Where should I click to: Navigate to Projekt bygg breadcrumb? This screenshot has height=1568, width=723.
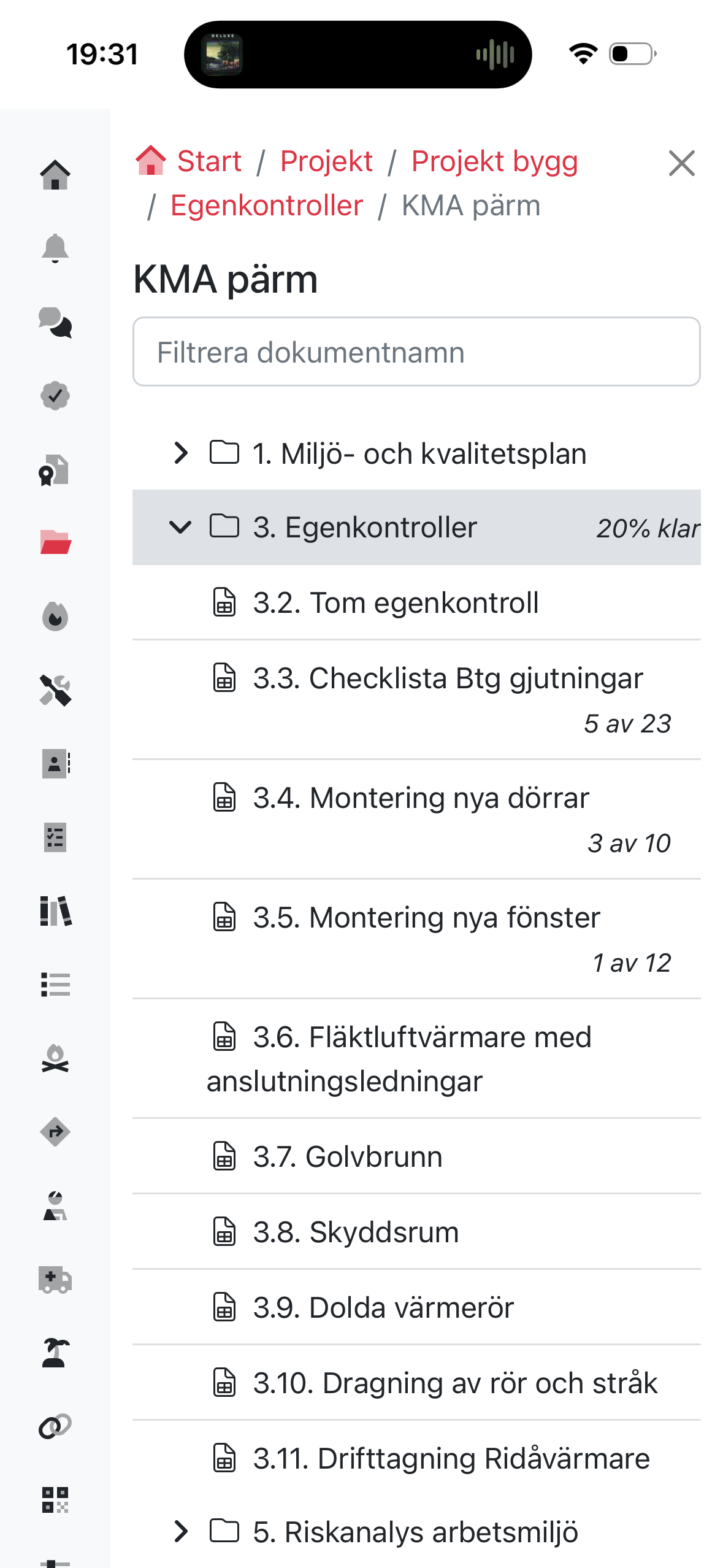494,161
